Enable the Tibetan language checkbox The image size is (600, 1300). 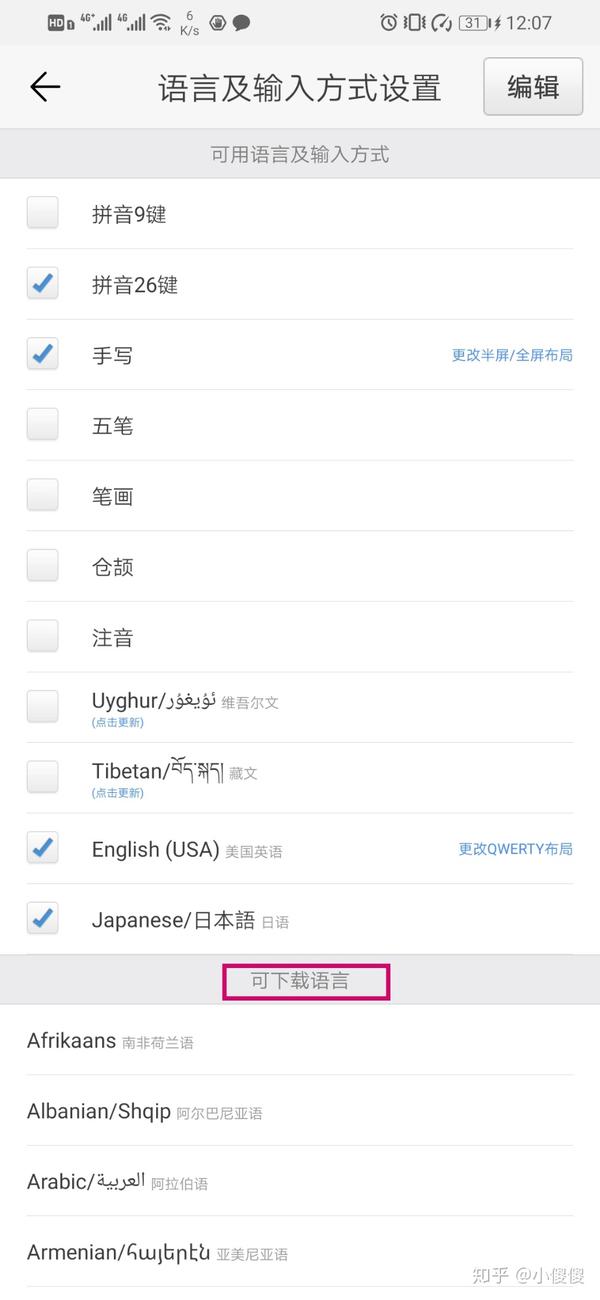(x=43, y=777)
